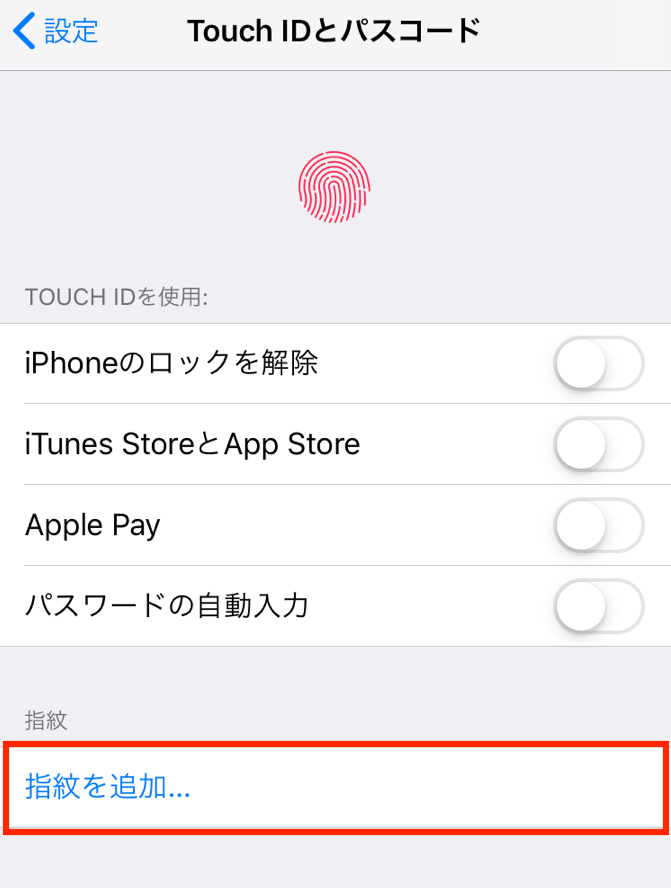Enable Touch ID for iPhoneのロックを解除
671x888 pixels.
(598, 363)
